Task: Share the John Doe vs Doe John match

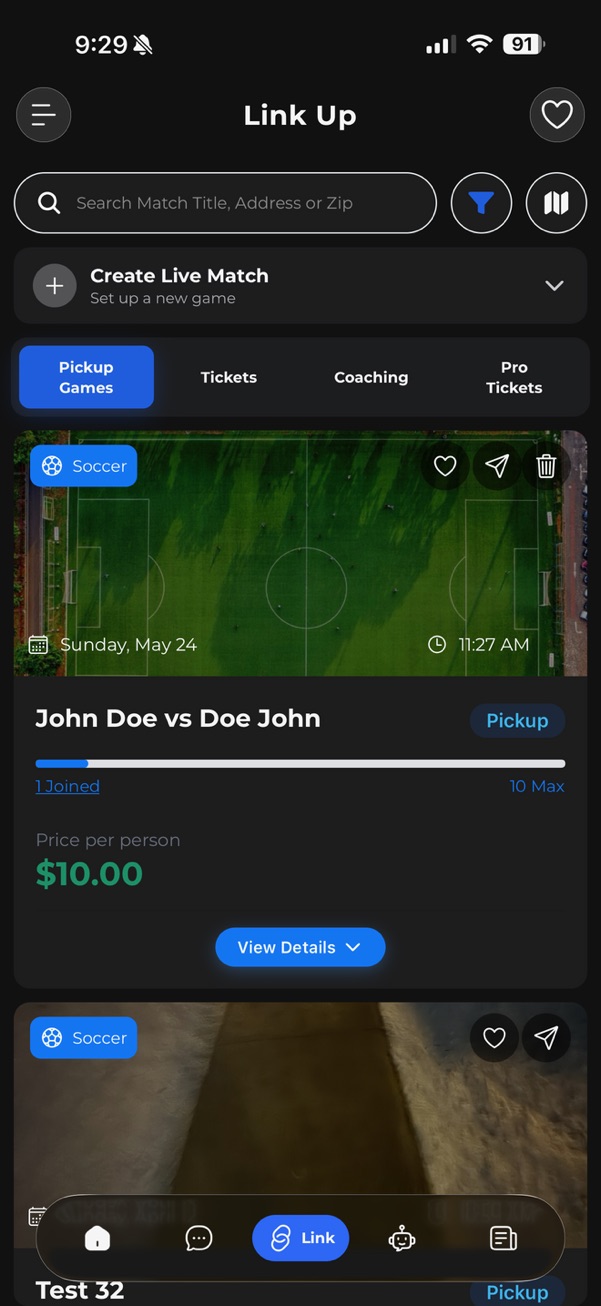Action: (497, 466)
